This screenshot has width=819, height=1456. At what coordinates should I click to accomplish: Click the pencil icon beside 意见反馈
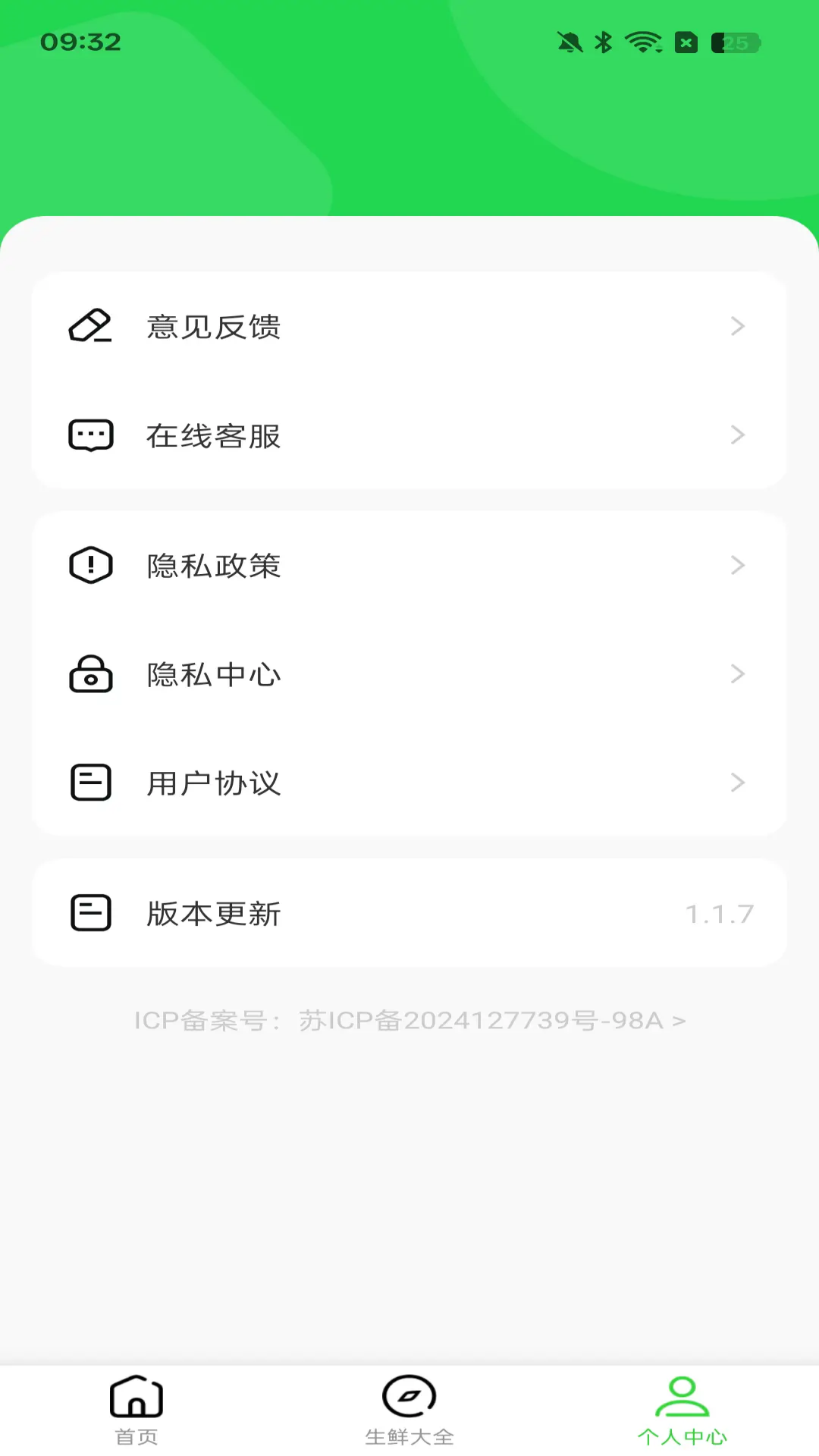tap(90, 326)
